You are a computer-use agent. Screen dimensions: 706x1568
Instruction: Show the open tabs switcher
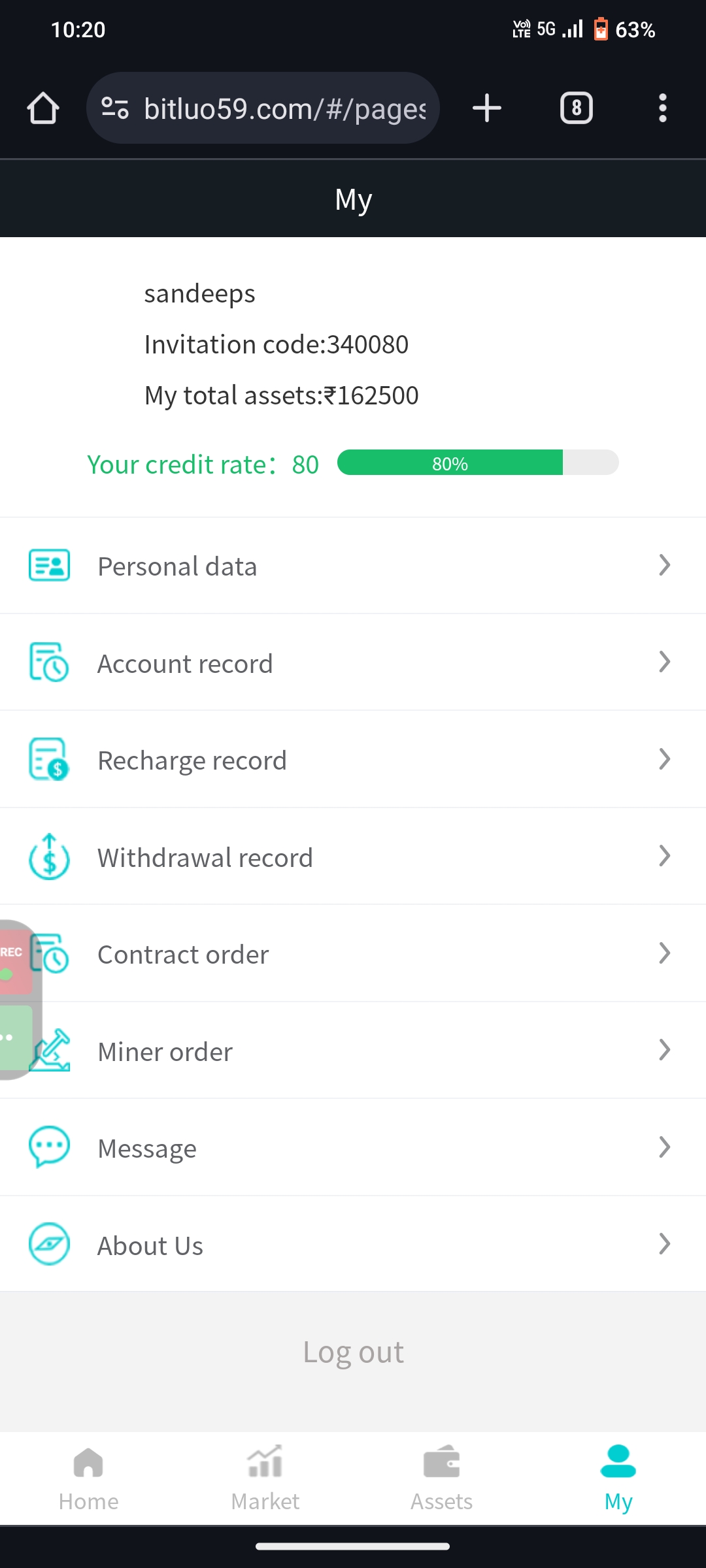click(x=576, y=108)
